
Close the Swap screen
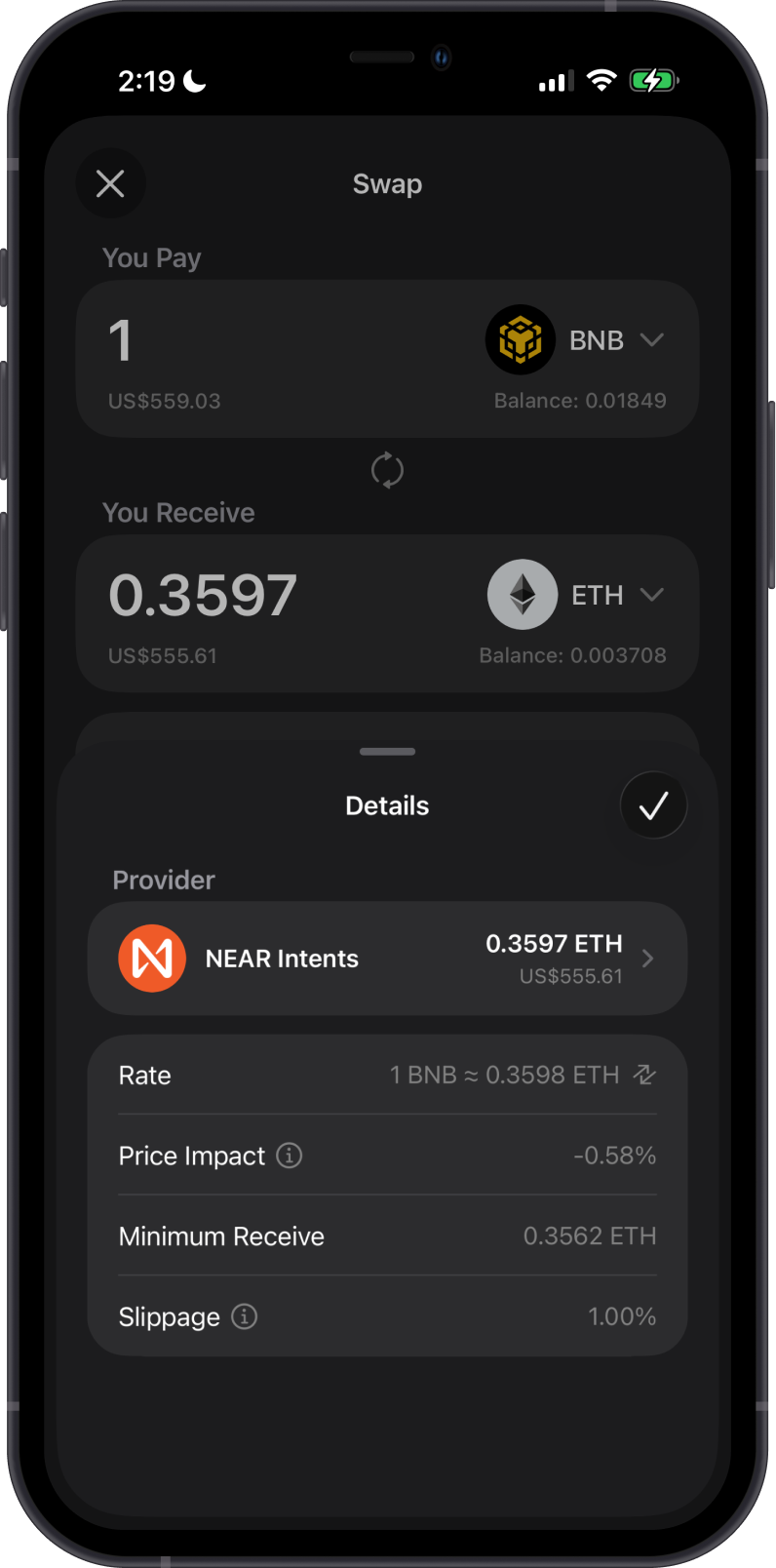pyautogui.click(x=110, y=183)
